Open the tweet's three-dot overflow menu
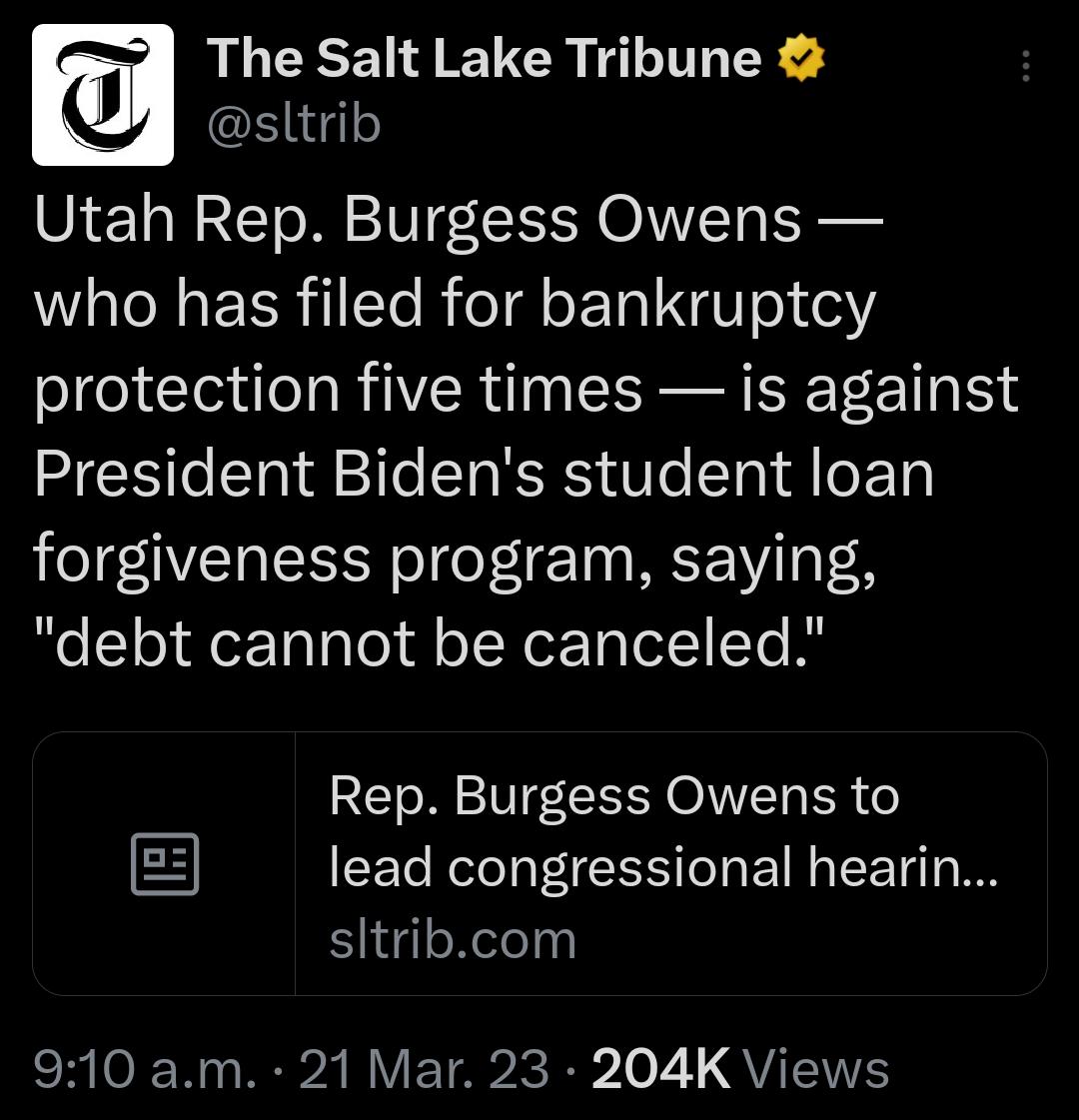The height and width of the screenshot is (1120, 1079). [x=1024, y=66]
